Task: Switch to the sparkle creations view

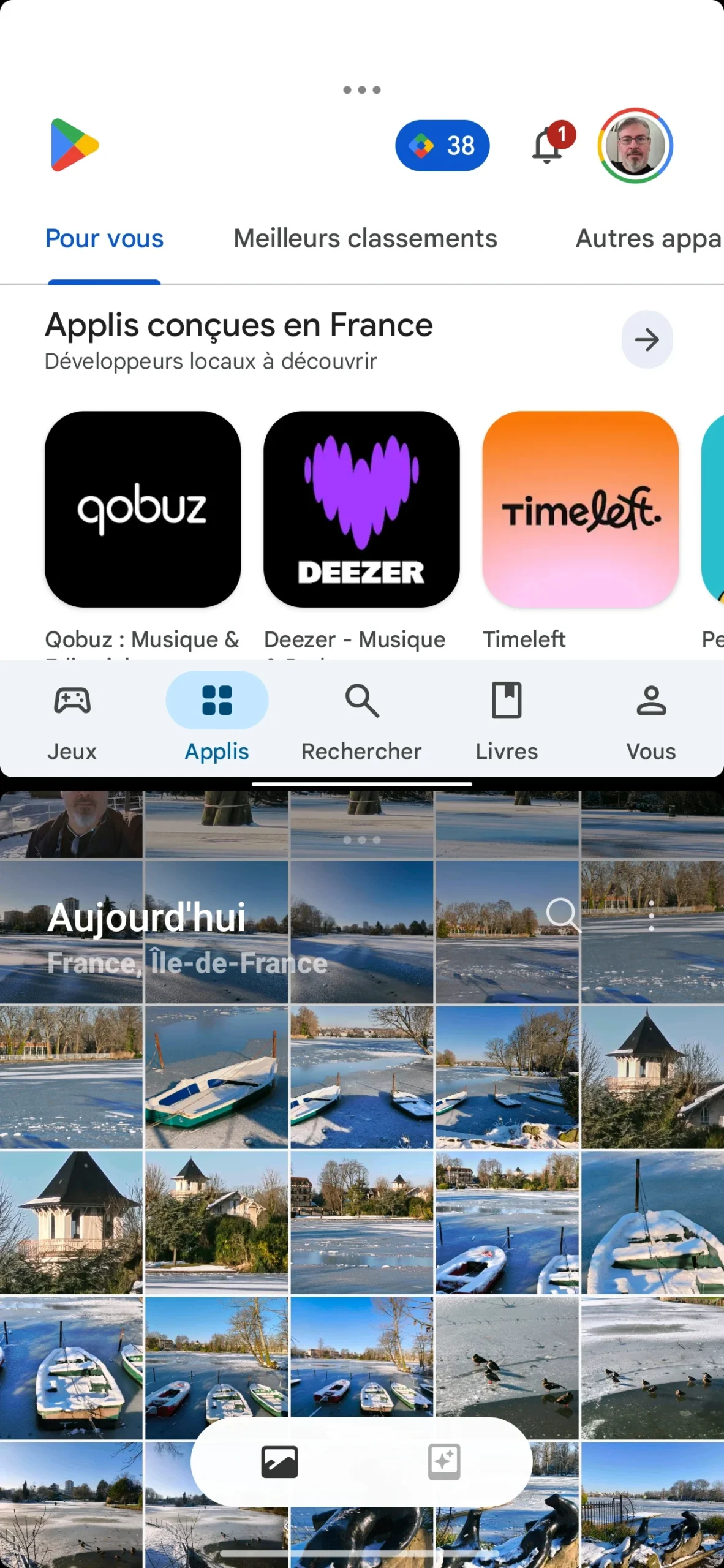Action: [443, 1462]
